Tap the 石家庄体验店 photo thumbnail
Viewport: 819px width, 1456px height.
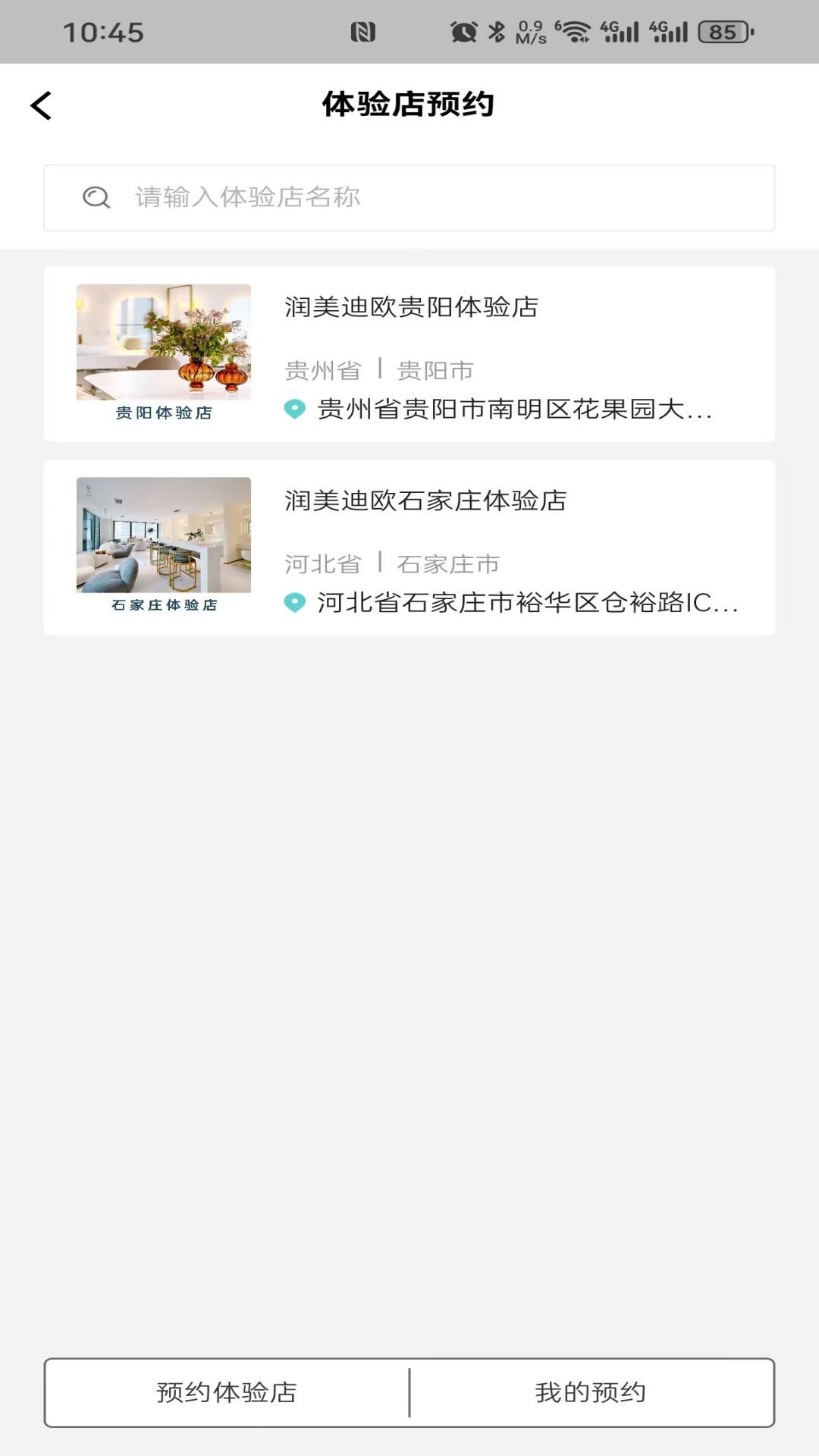pyautogui.click(x=162, y=535)
